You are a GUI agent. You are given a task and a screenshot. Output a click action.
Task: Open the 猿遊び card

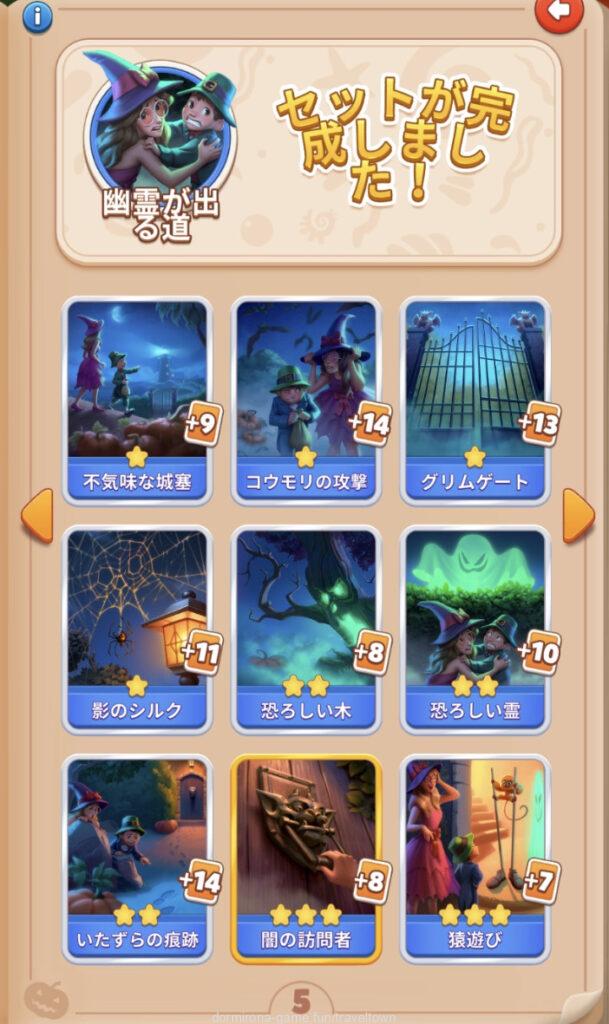point(475,858)
